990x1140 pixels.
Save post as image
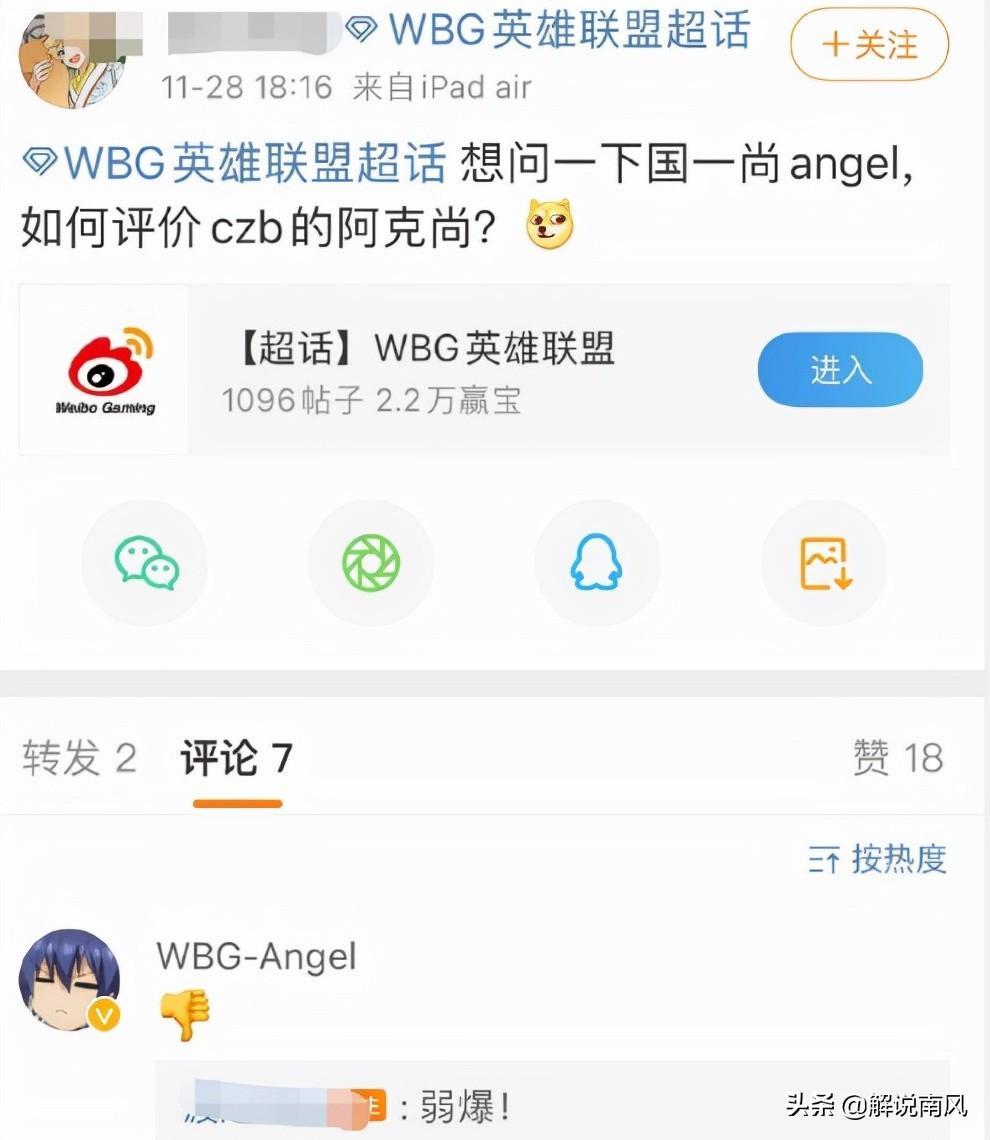[824, 563]
